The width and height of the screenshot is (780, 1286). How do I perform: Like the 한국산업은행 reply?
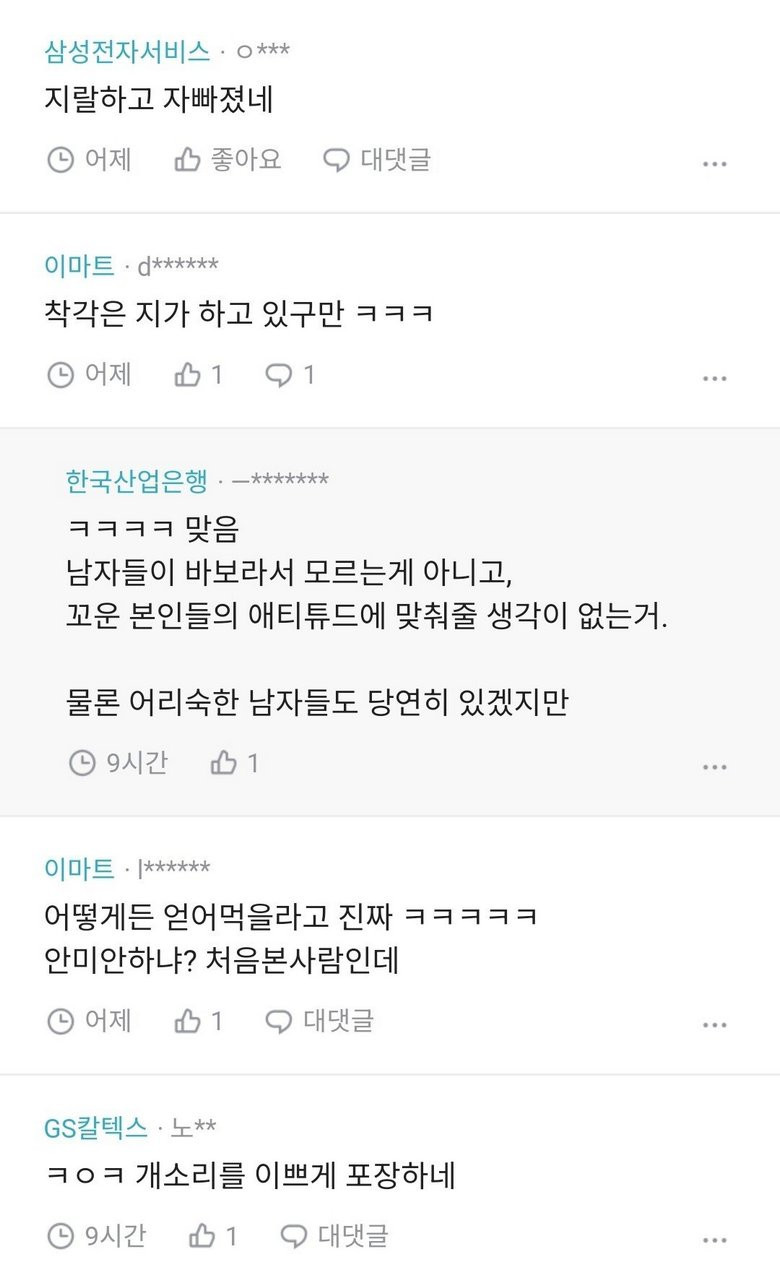pyautogui.click(x=234, y=763)
